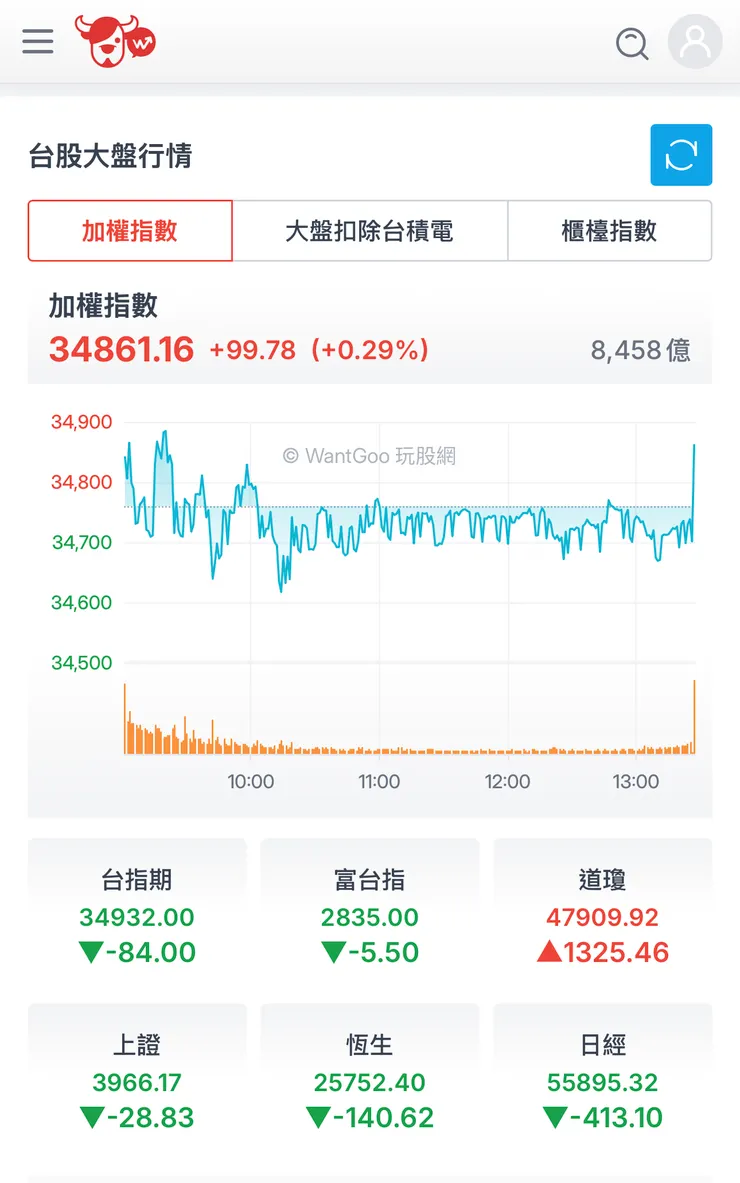Select the 加權指數 tab
740x1183 pixels.
pos(130,230)
